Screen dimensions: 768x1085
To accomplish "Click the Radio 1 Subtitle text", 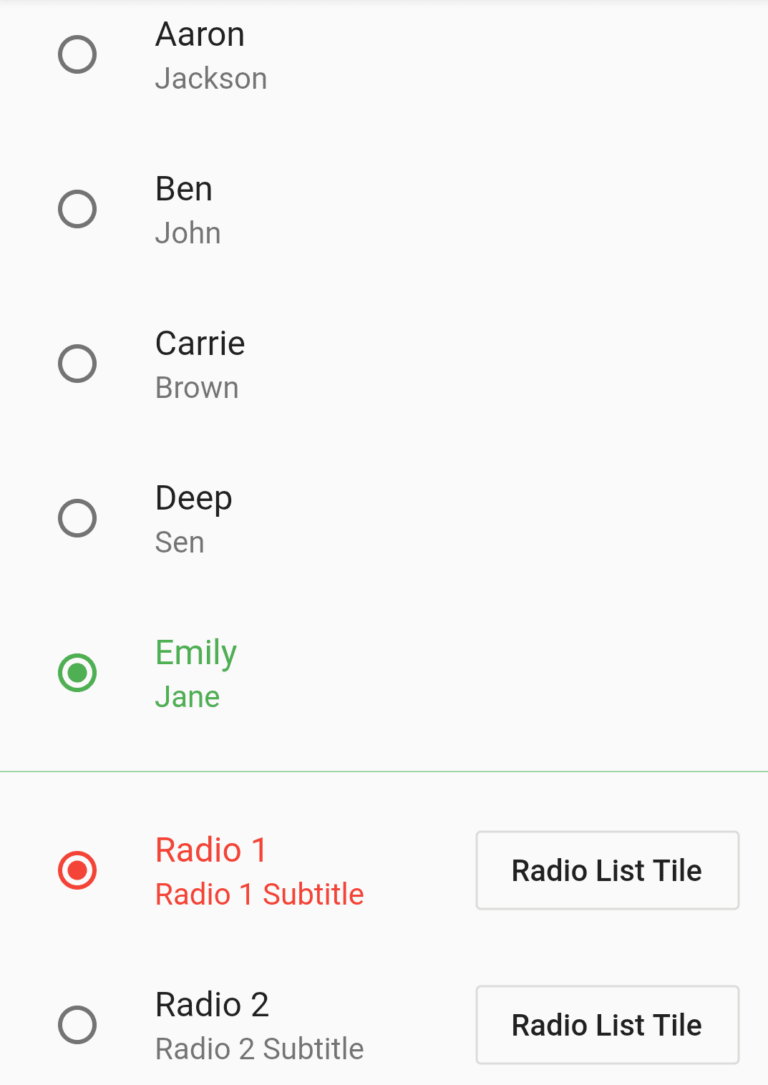I will tap(259, 894).
